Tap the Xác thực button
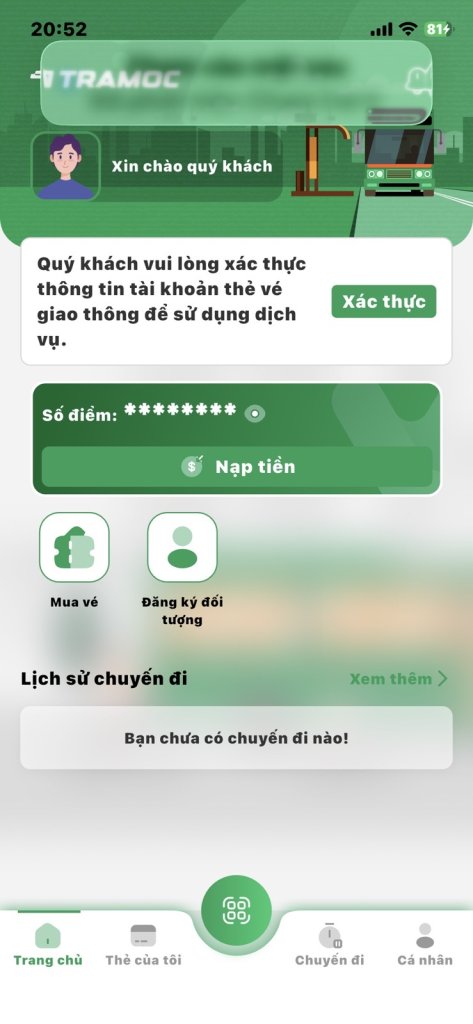 point(383,301)
